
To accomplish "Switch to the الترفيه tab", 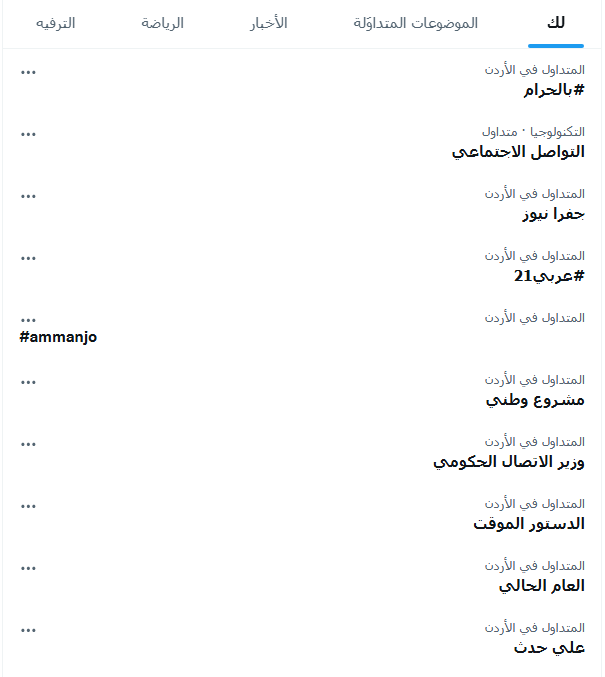I will [55, 23].
